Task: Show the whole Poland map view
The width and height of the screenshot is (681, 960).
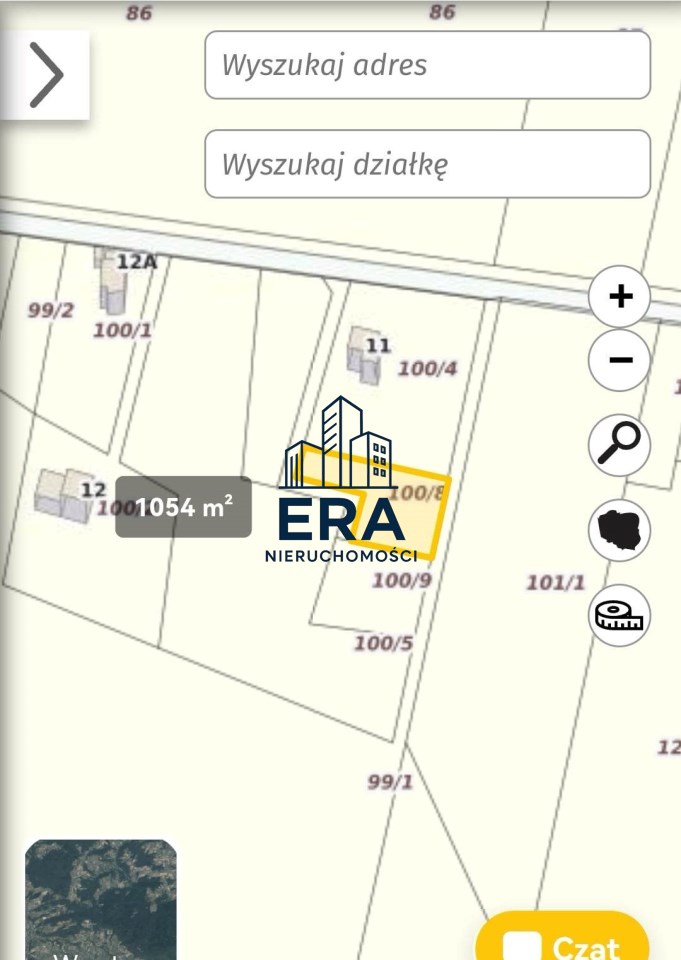Action: [x=620, y=530]
